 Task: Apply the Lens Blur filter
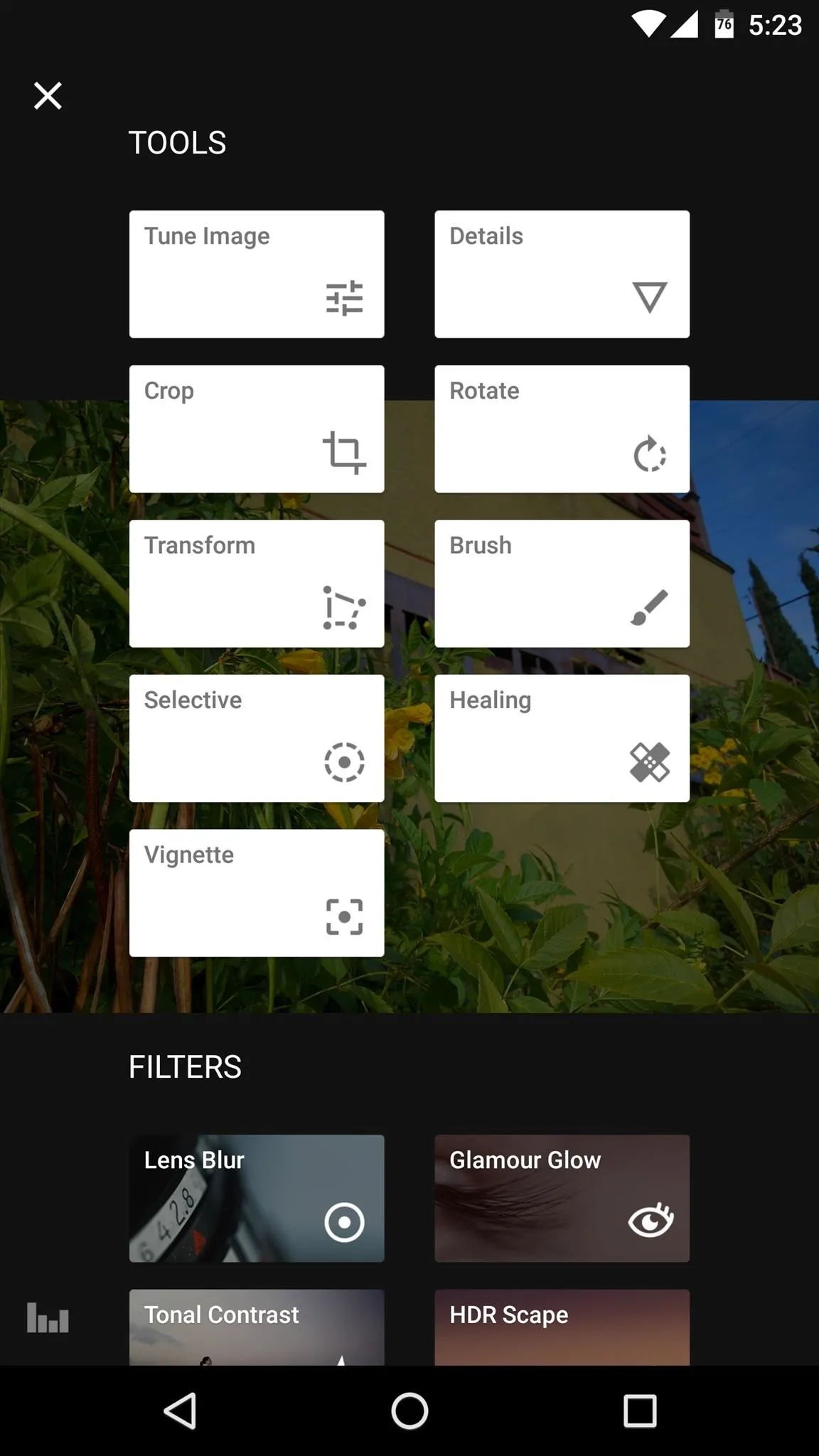pos(257,1198)
